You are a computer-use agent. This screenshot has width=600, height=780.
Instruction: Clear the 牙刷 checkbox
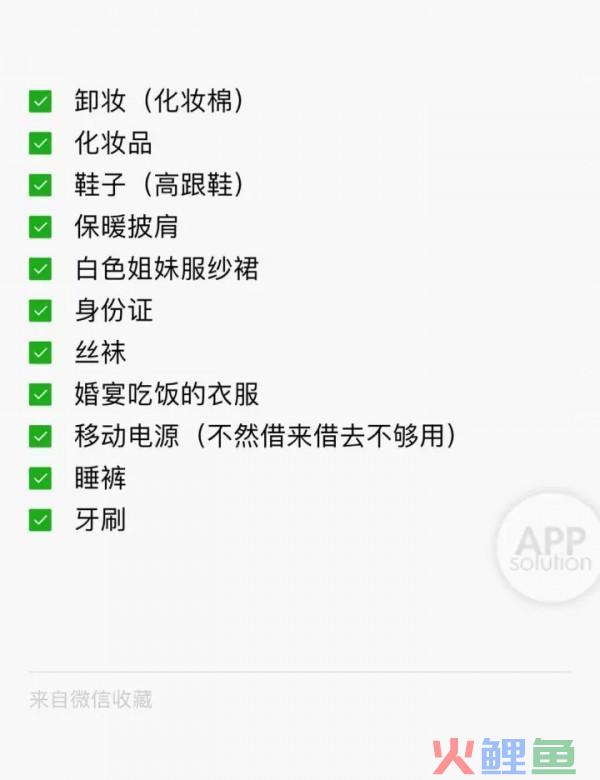click(x=40, y=520)
